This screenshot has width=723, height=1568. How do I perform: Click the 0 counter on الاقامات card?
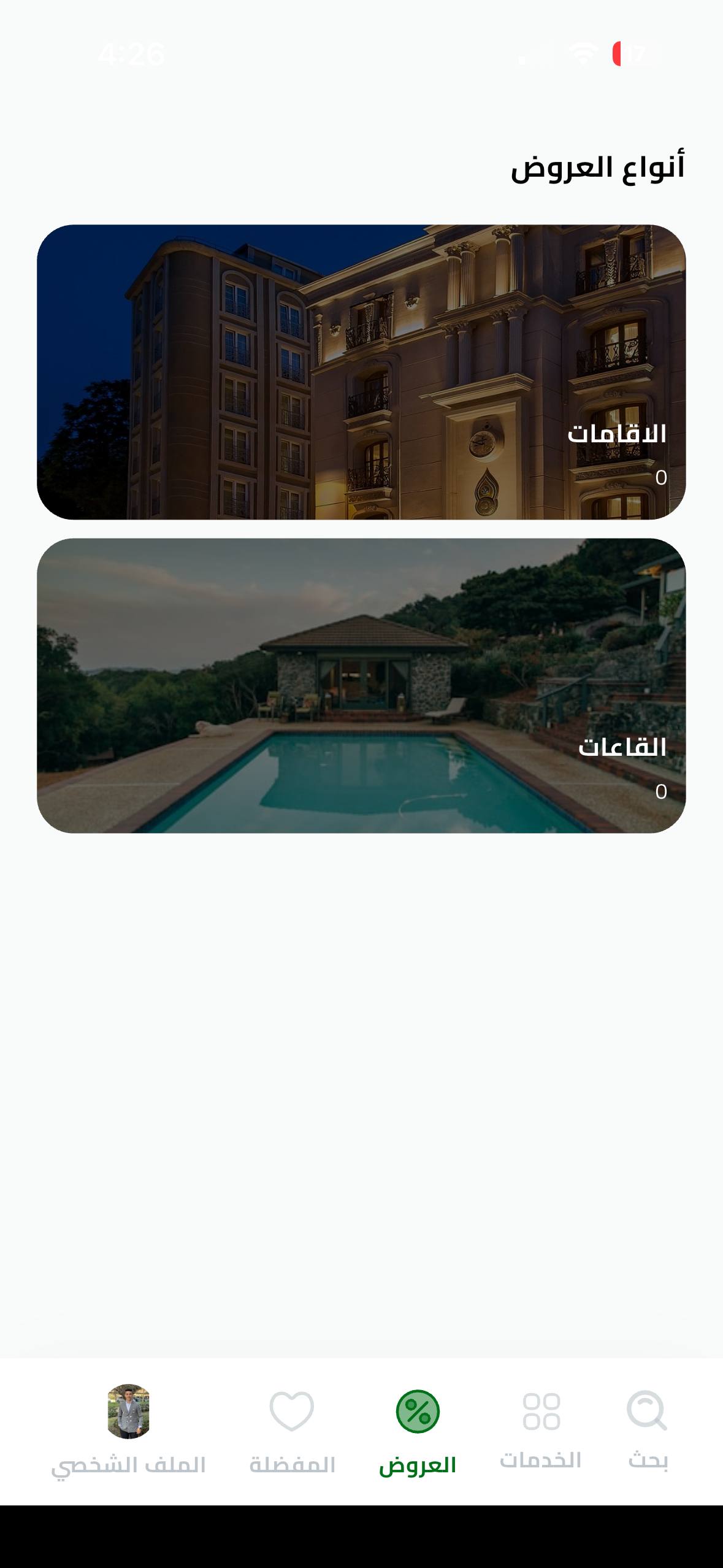pos(662,477)
